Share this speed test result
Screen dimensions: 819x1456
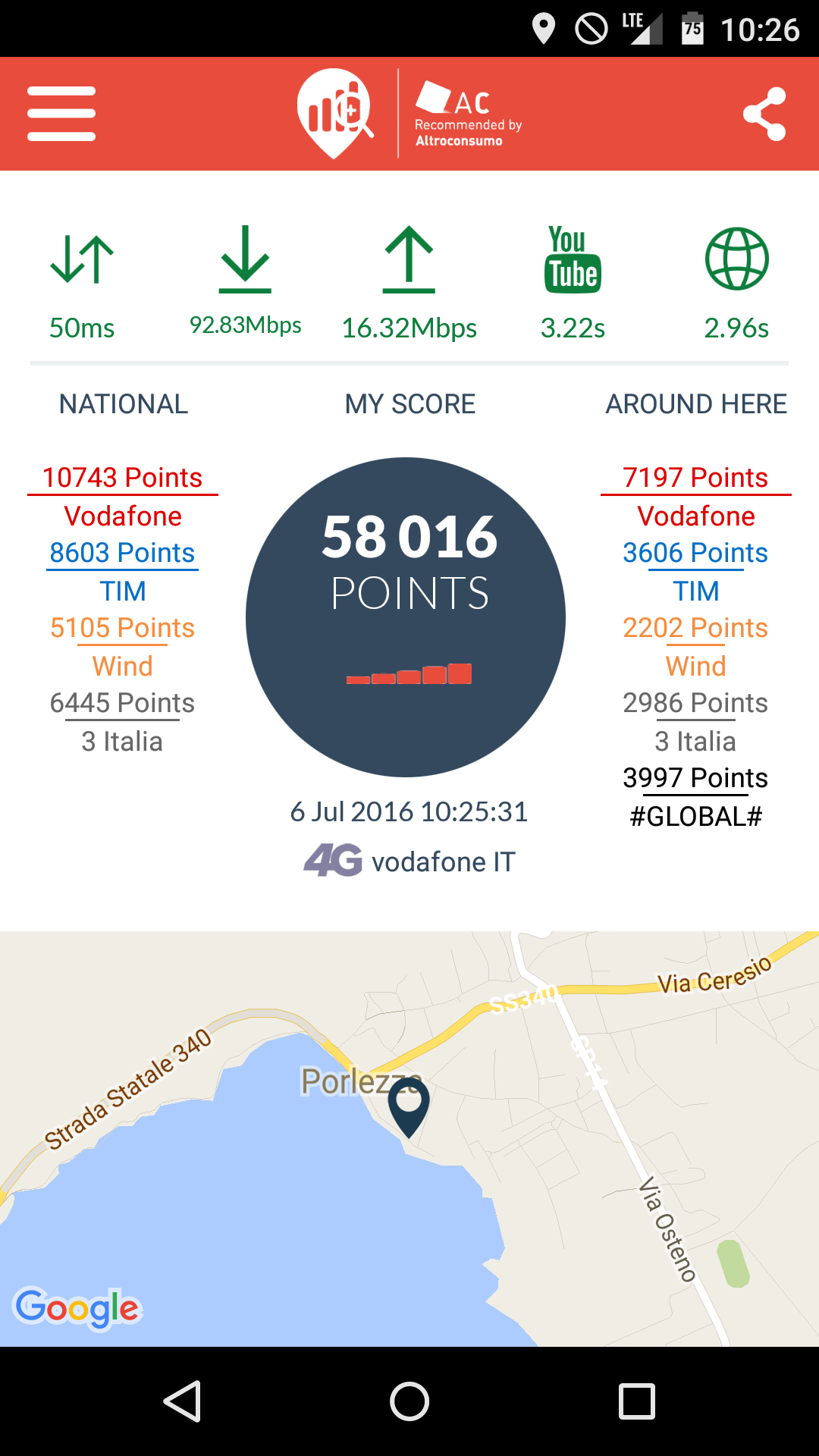pos(764,114)
